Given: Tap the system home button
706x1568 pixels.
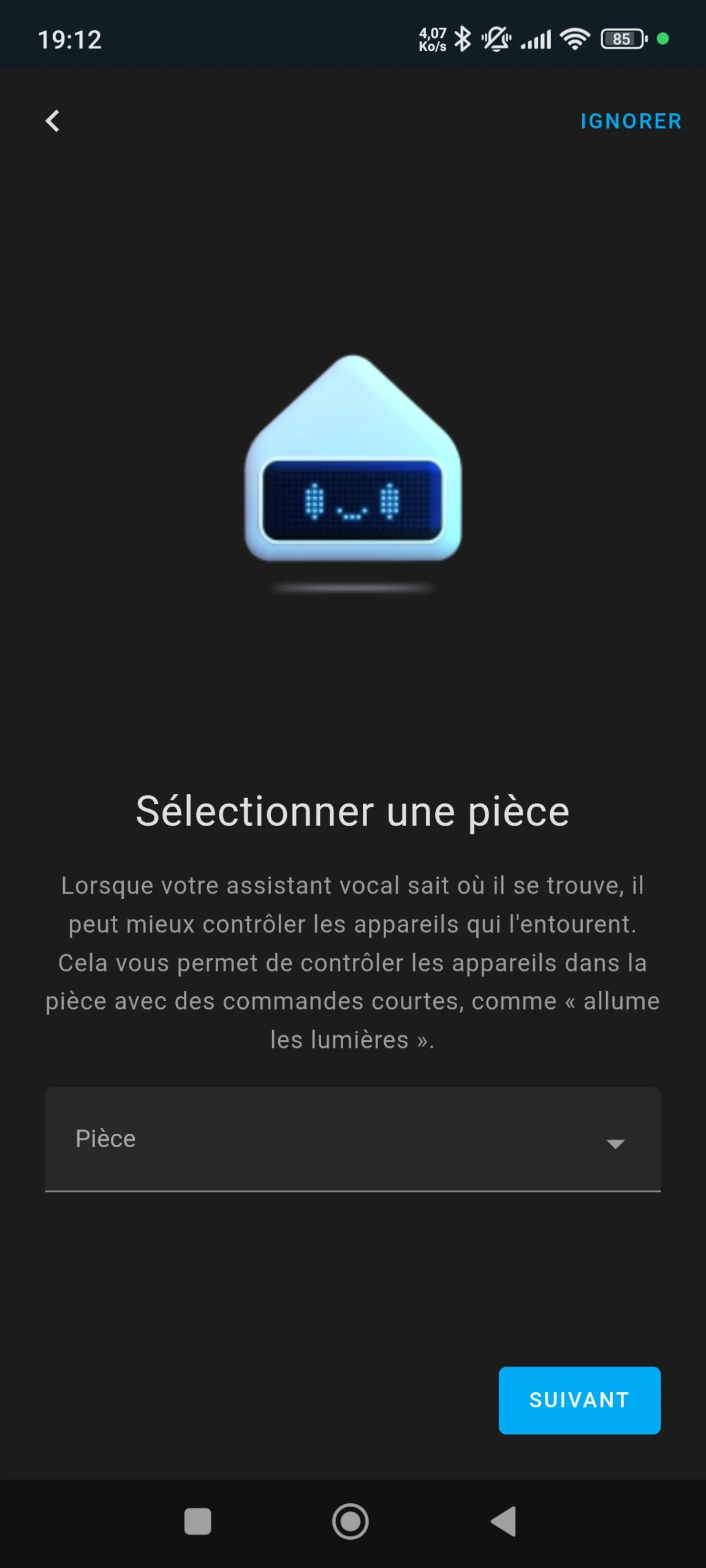Looking at the screenshot, I should [351, 1521].
